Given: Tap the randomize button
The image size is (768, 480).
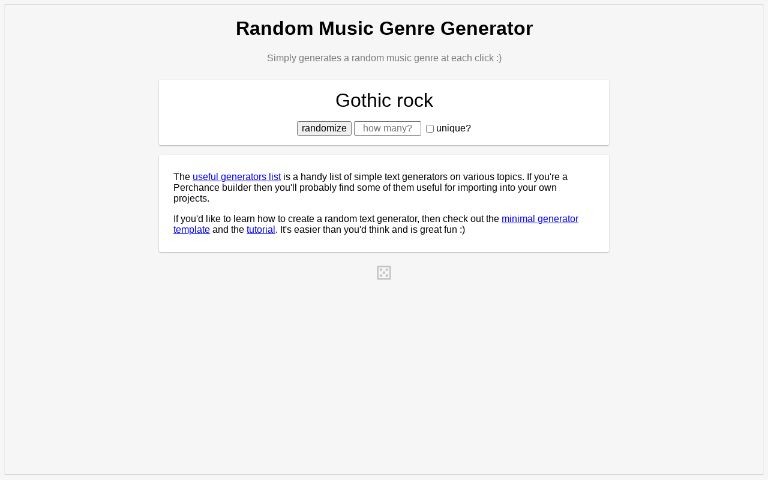Looking at the screenshot, I should tap(324, 128).
